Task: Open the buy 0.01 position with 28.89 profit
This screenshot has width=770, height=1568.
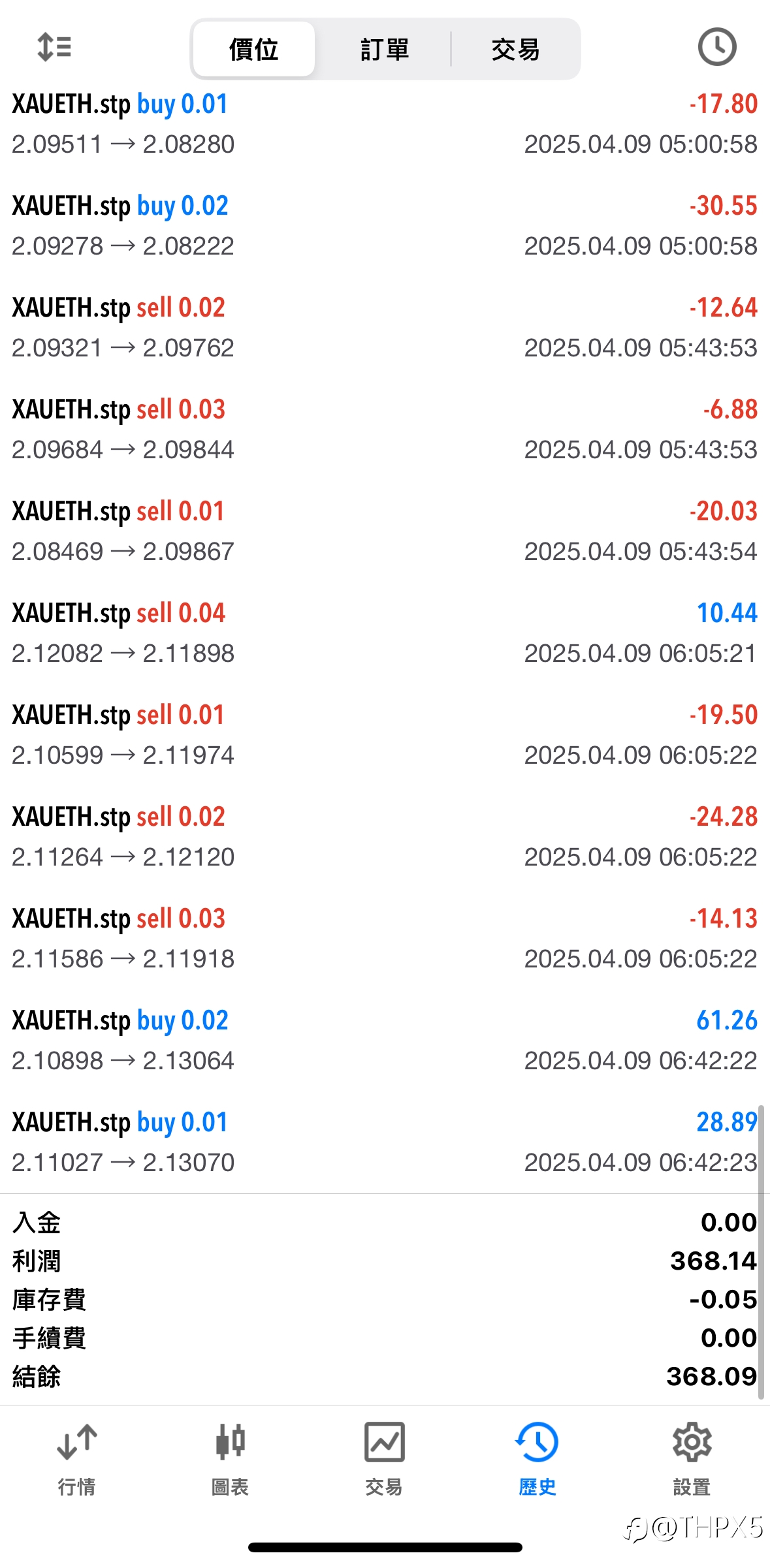Action: [x=385, y=1142]
